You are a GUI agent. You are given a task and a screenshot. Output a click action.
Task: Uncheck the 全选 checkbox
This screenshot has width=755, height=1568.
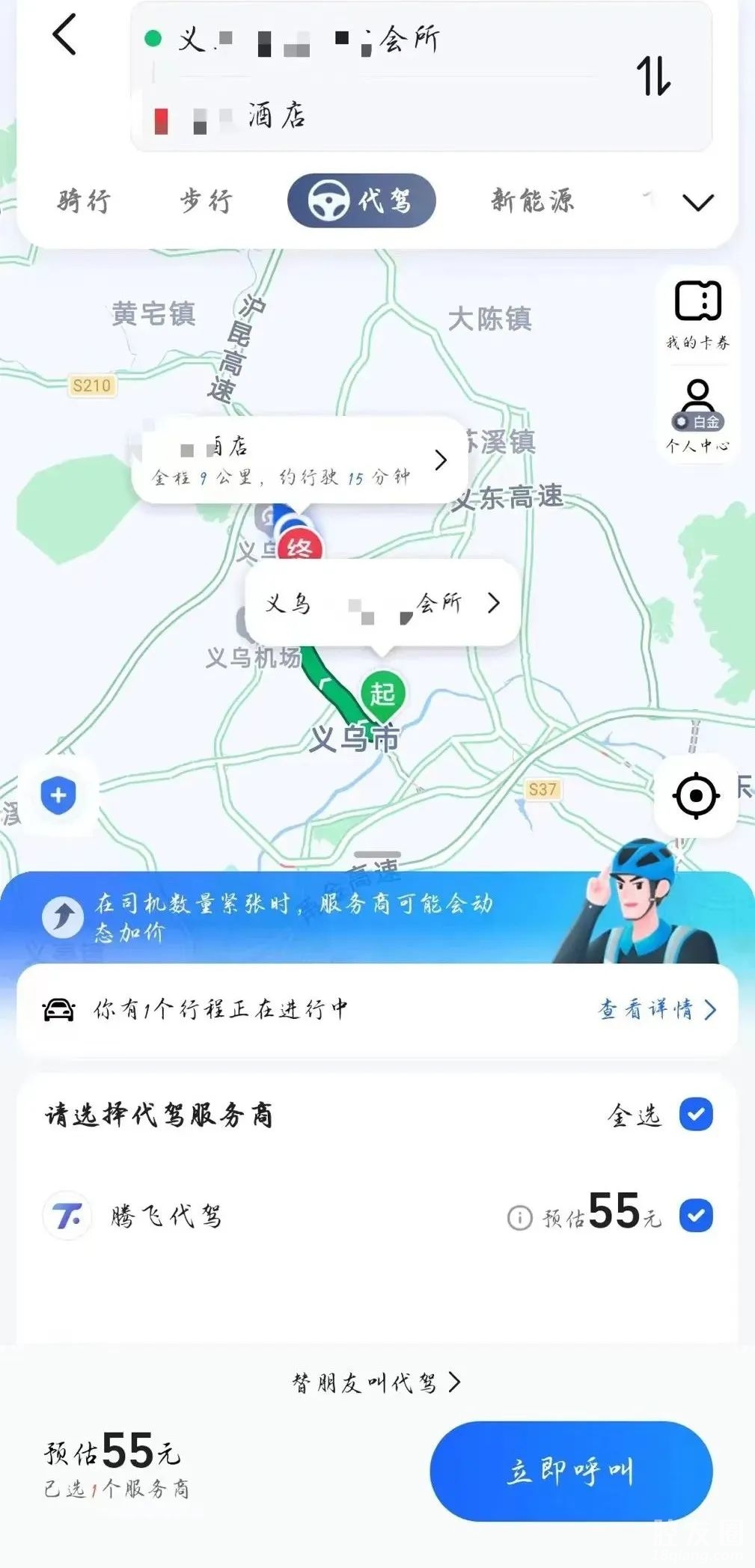pyautogui.click(x=696, y=1115)
